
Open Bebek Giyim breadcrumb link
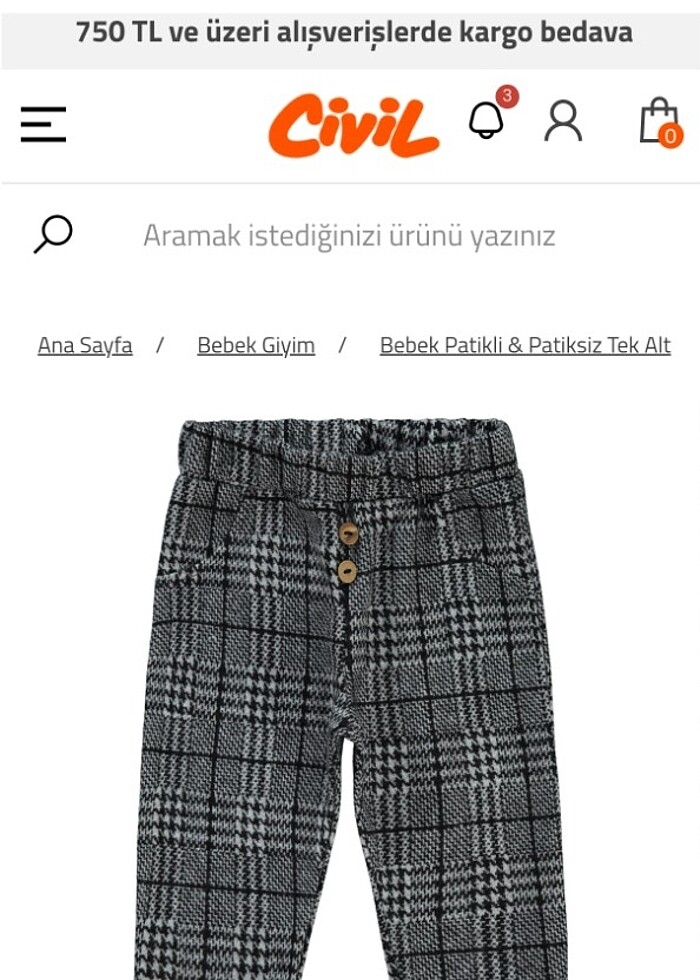click(x=256, y=345)
